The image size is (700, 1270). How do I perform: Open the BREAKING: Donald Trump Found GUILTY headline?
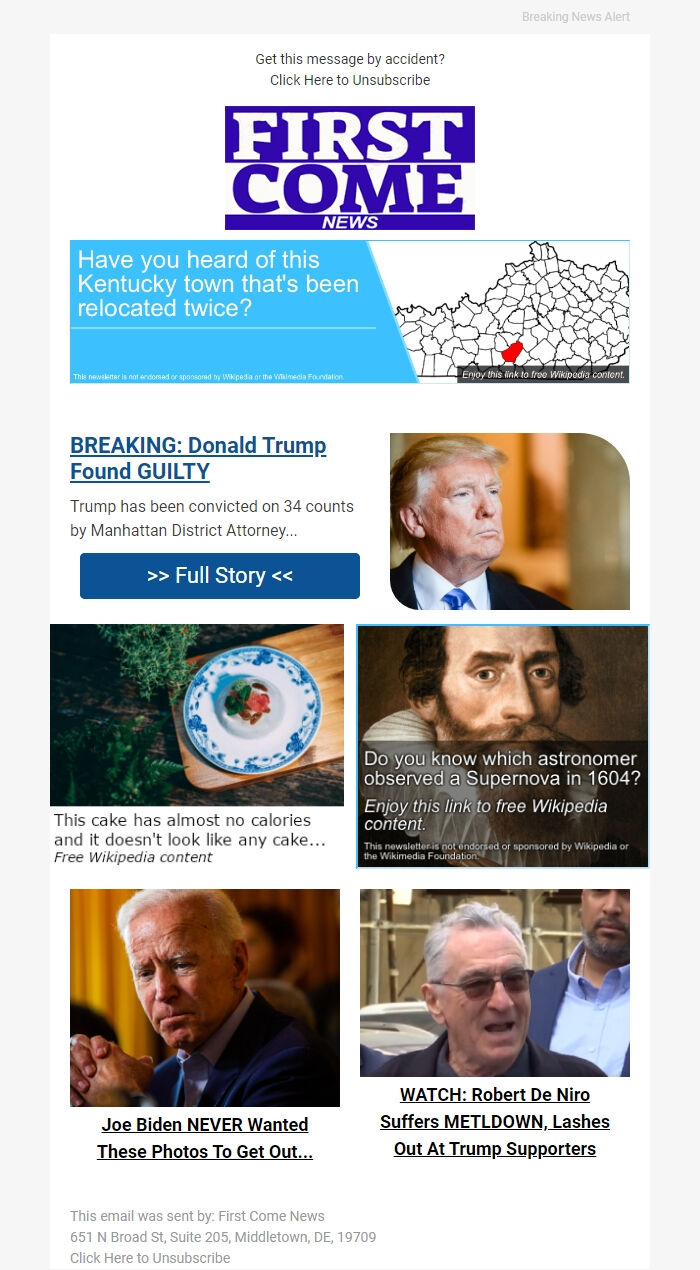tap(198, 458)
